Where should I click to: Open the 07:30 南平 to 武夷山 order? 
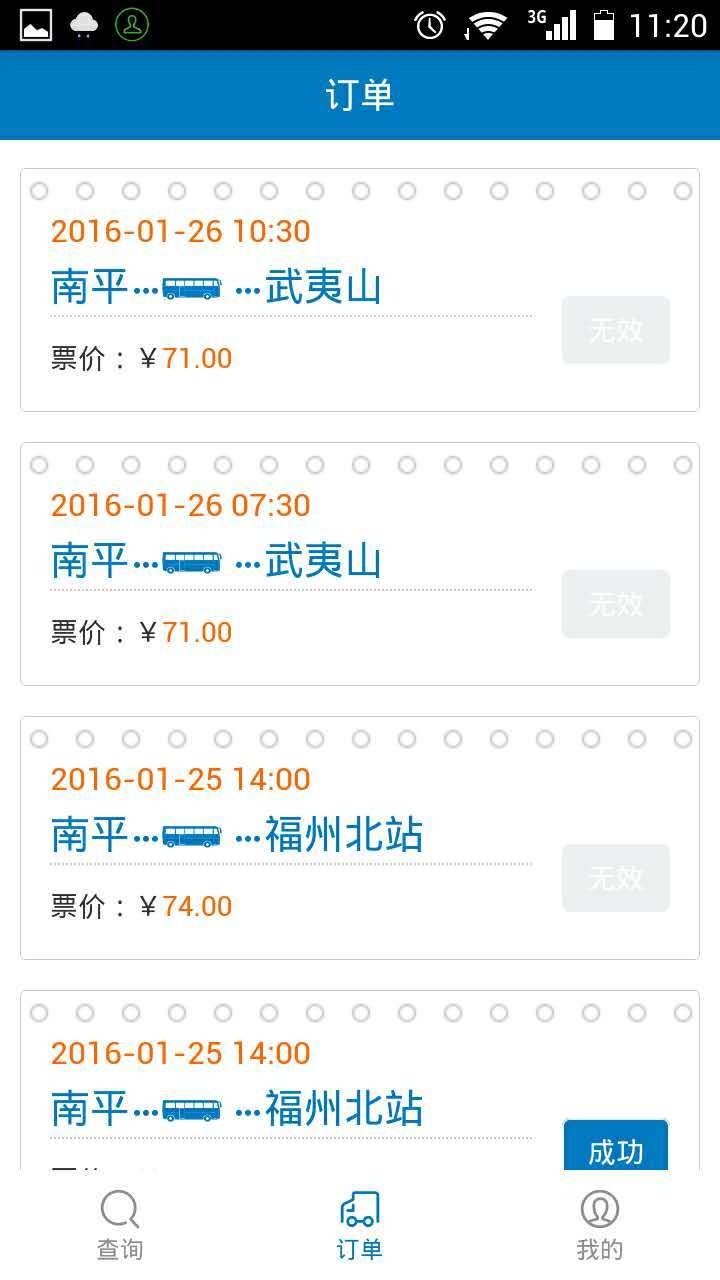tap(290, 564)
